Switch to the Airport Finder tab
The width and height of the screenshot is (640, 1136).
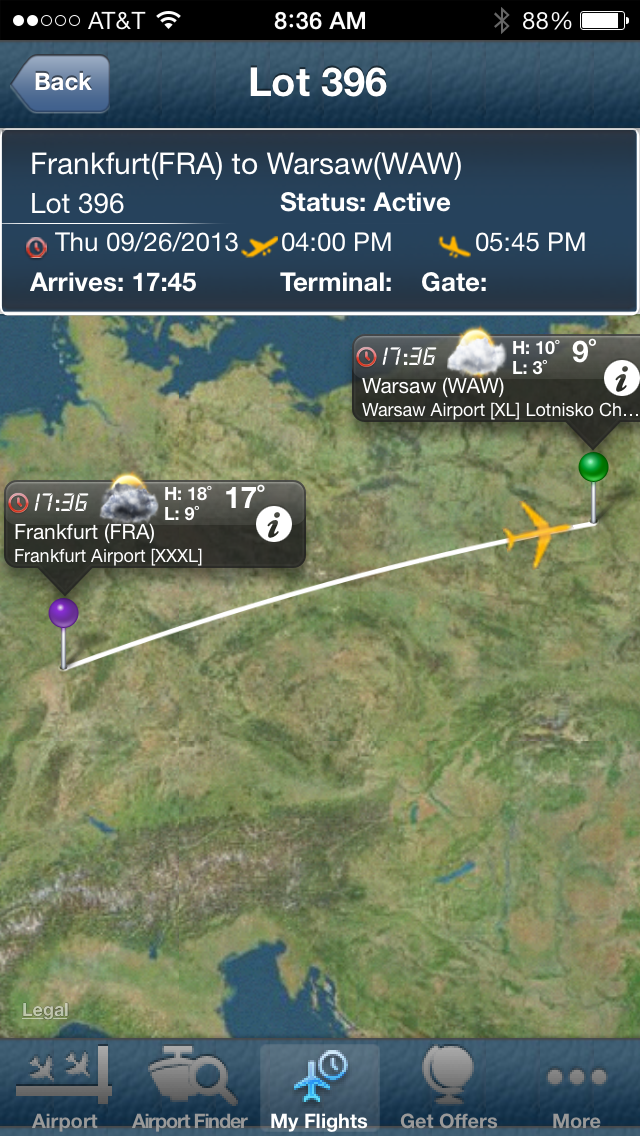pyautogui.click(x=192, y=1087)
